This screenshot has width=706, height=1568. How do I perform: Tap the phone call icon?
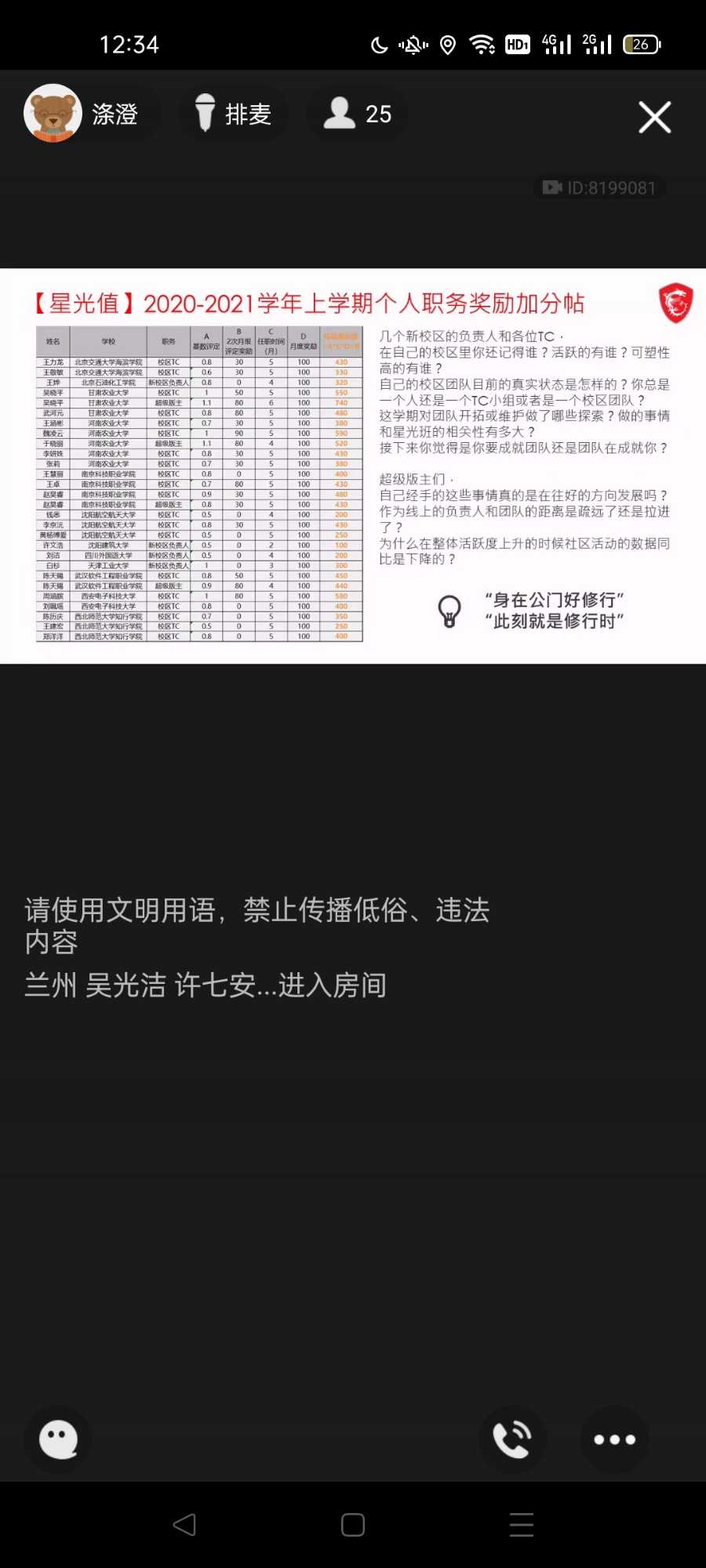513,1439
